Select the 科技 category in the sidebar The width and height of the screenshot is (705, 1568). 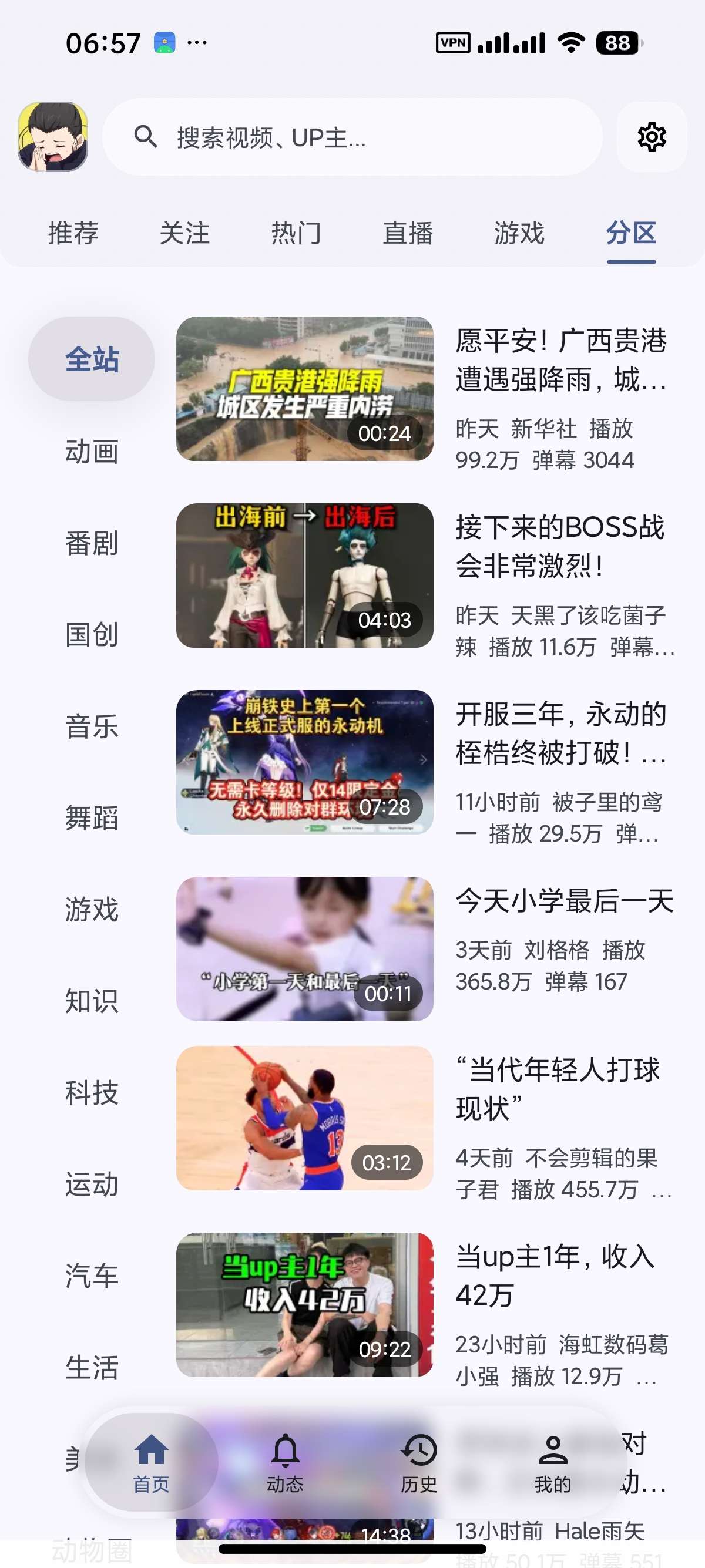coord(91,1093)
